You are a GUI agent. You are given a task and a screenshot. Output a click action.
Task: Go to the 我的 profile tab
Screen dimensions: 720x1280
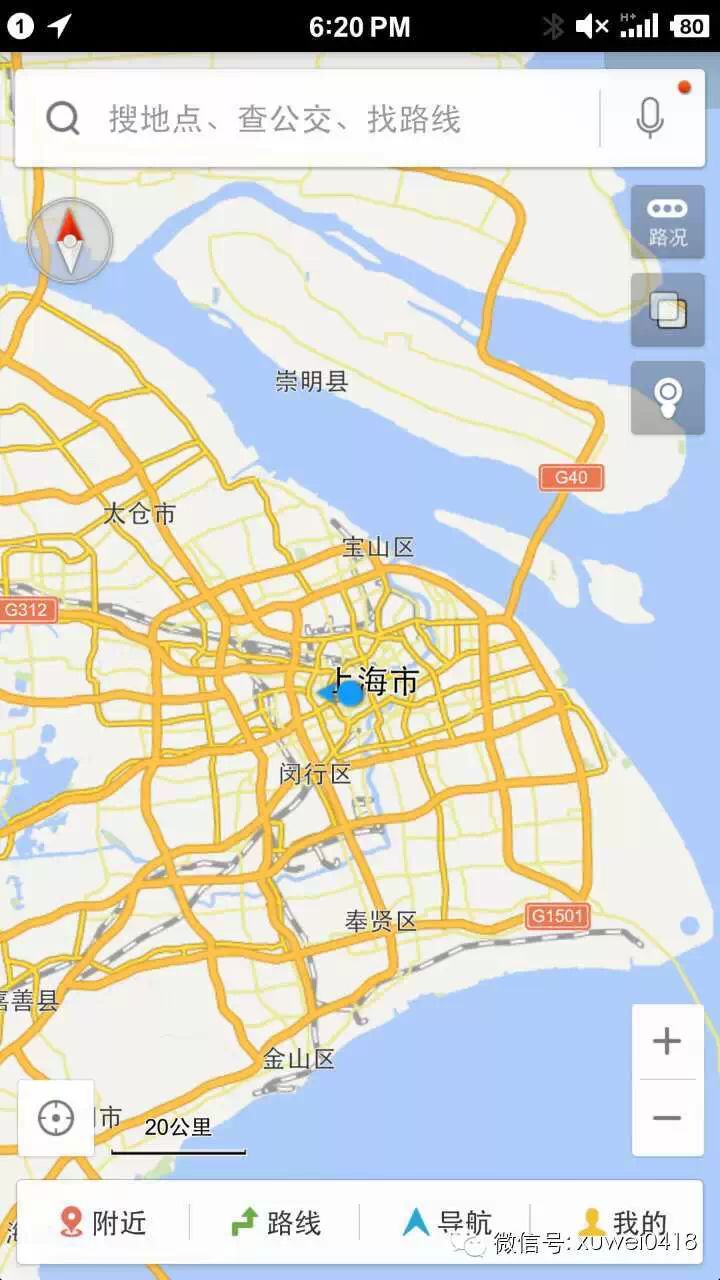coord(622,1222)
